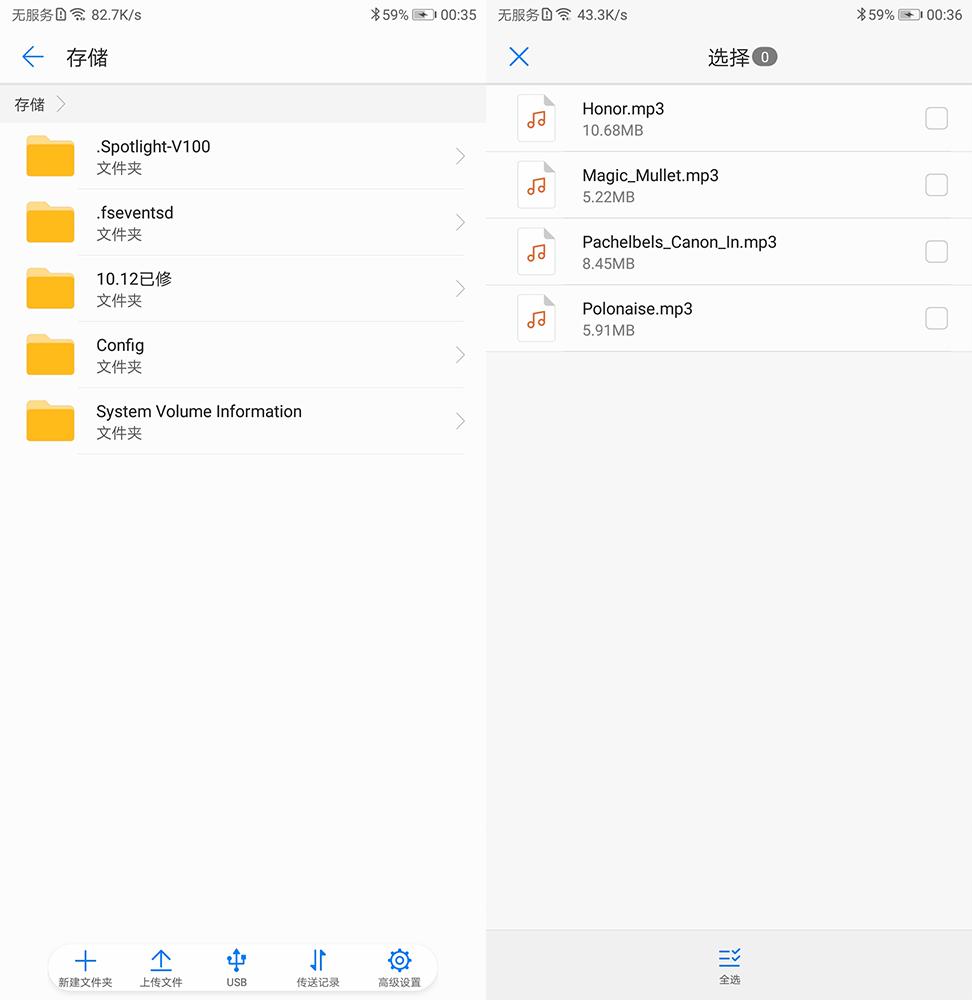Select Magic_Mullet.mp3 via its checkbox
This screenshot has width=972, height=1000.
pos(936,185)
